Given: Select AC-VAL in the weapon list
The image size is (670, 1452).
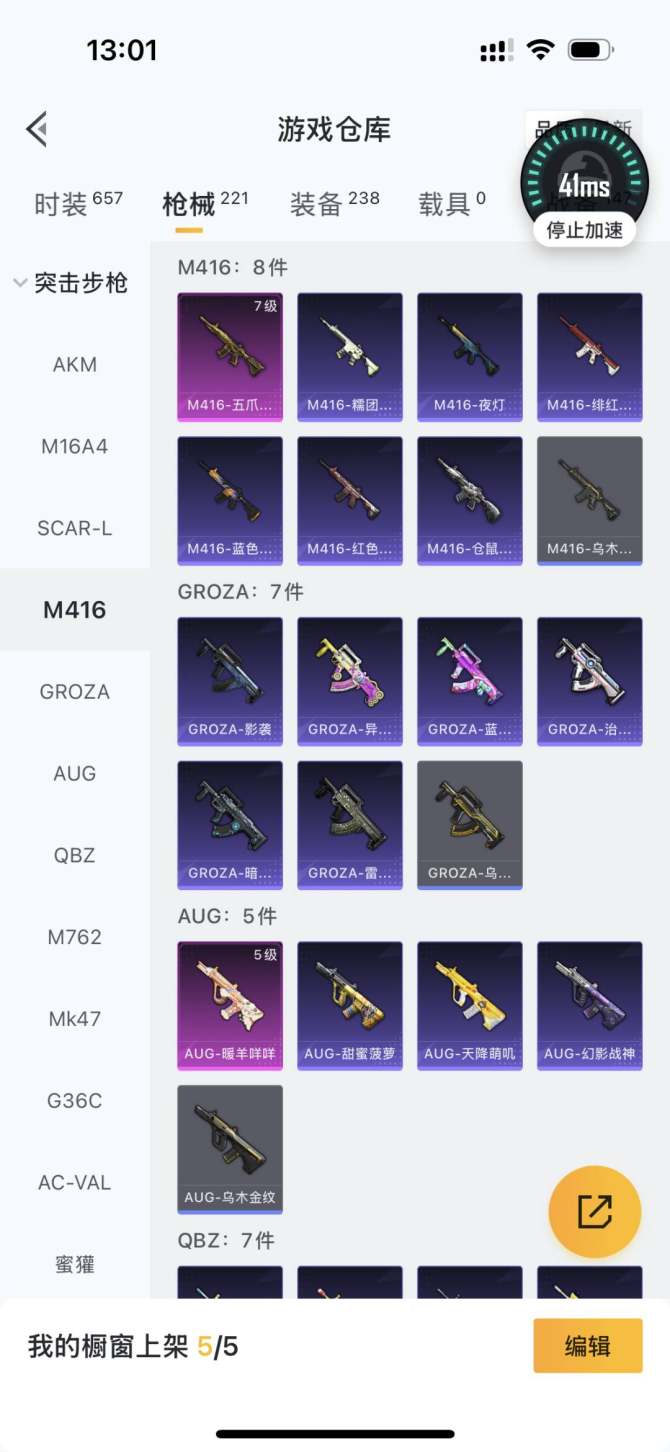Looking at the screenshot, I should tap(75, 1183).
